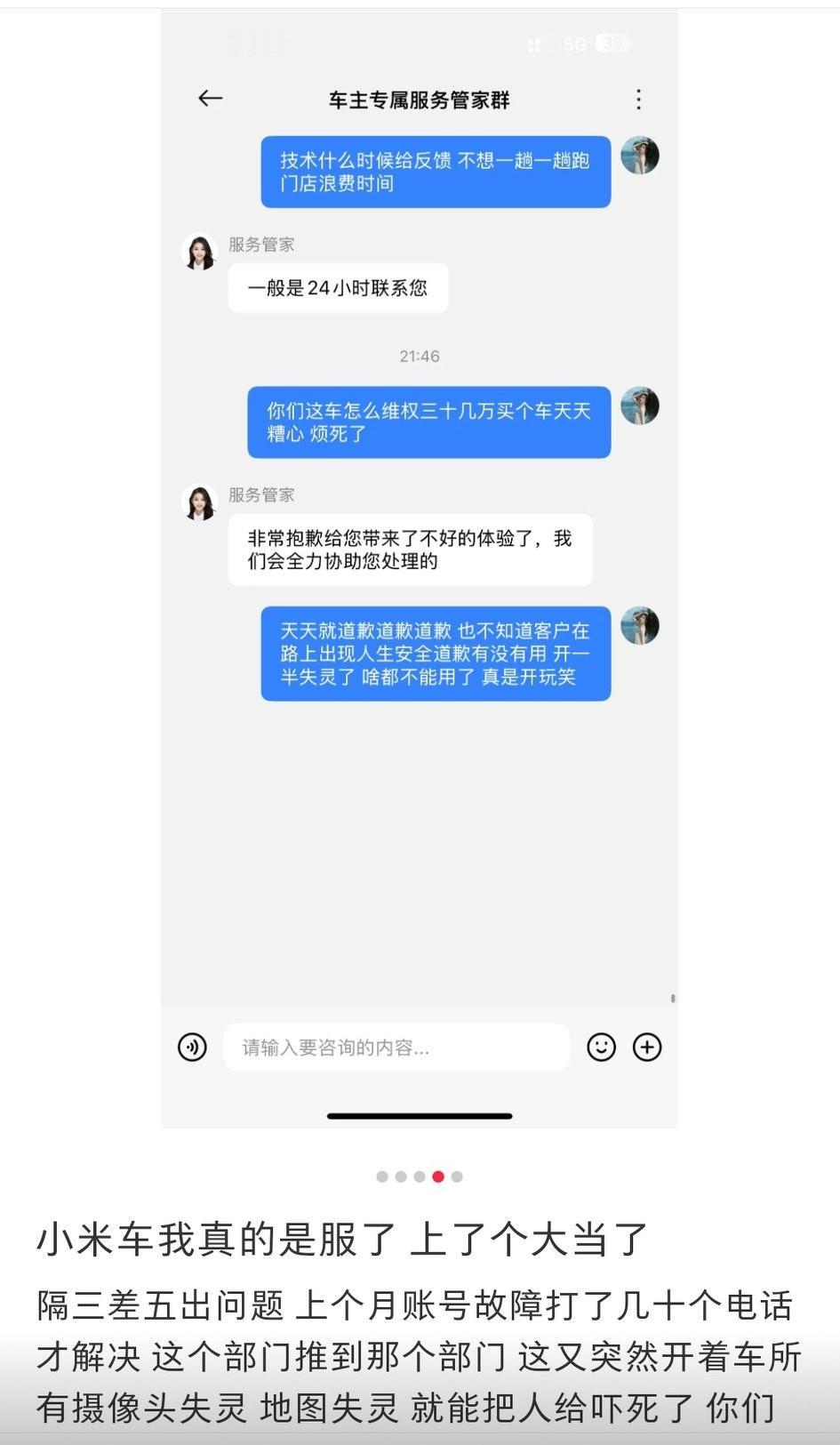Tap the chat title 车主专属服务管家群
The height and width of the screenshot is (1445, 840).
coord(420,100)
